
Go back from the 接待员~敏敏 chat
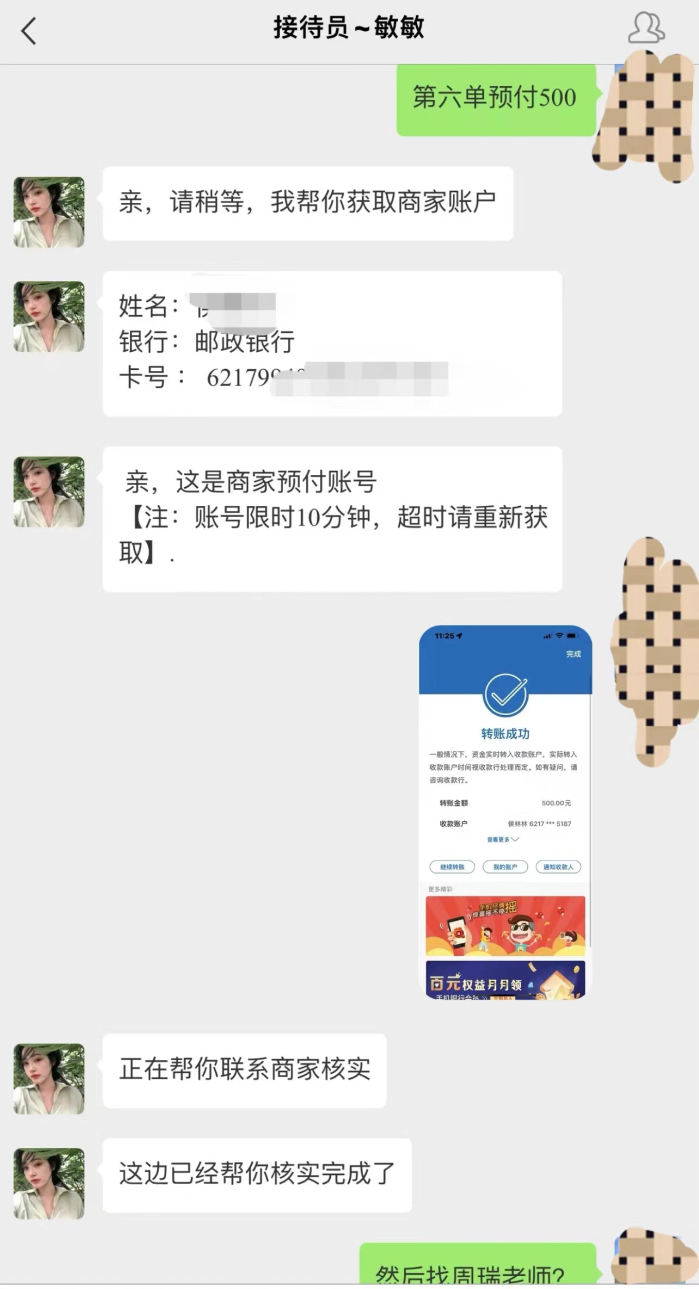pyautogui.click(x=29, y=31)
